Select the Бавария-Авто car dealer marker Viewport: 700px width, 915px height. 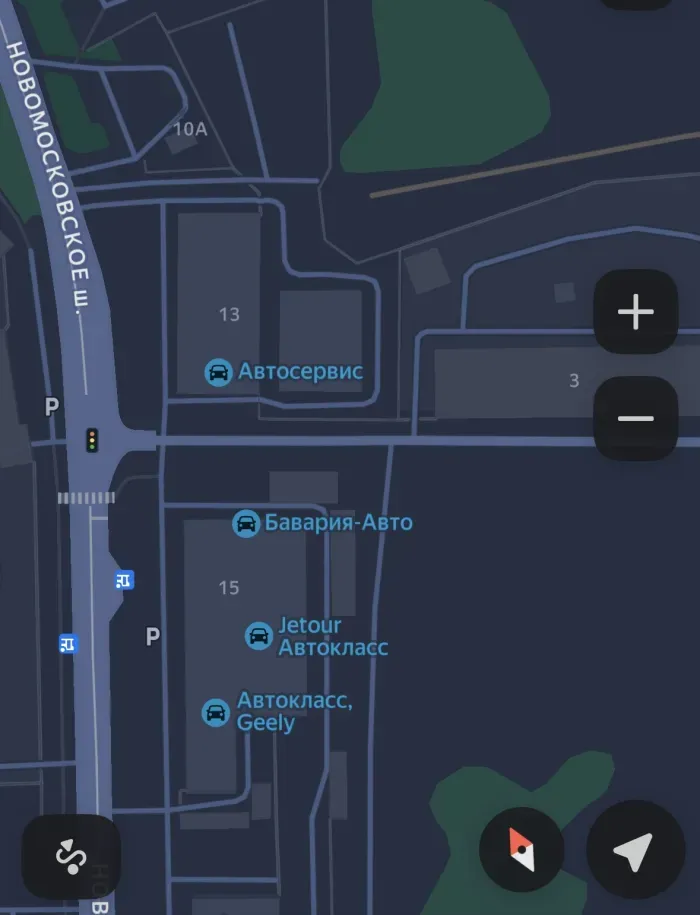coord(246,523)
